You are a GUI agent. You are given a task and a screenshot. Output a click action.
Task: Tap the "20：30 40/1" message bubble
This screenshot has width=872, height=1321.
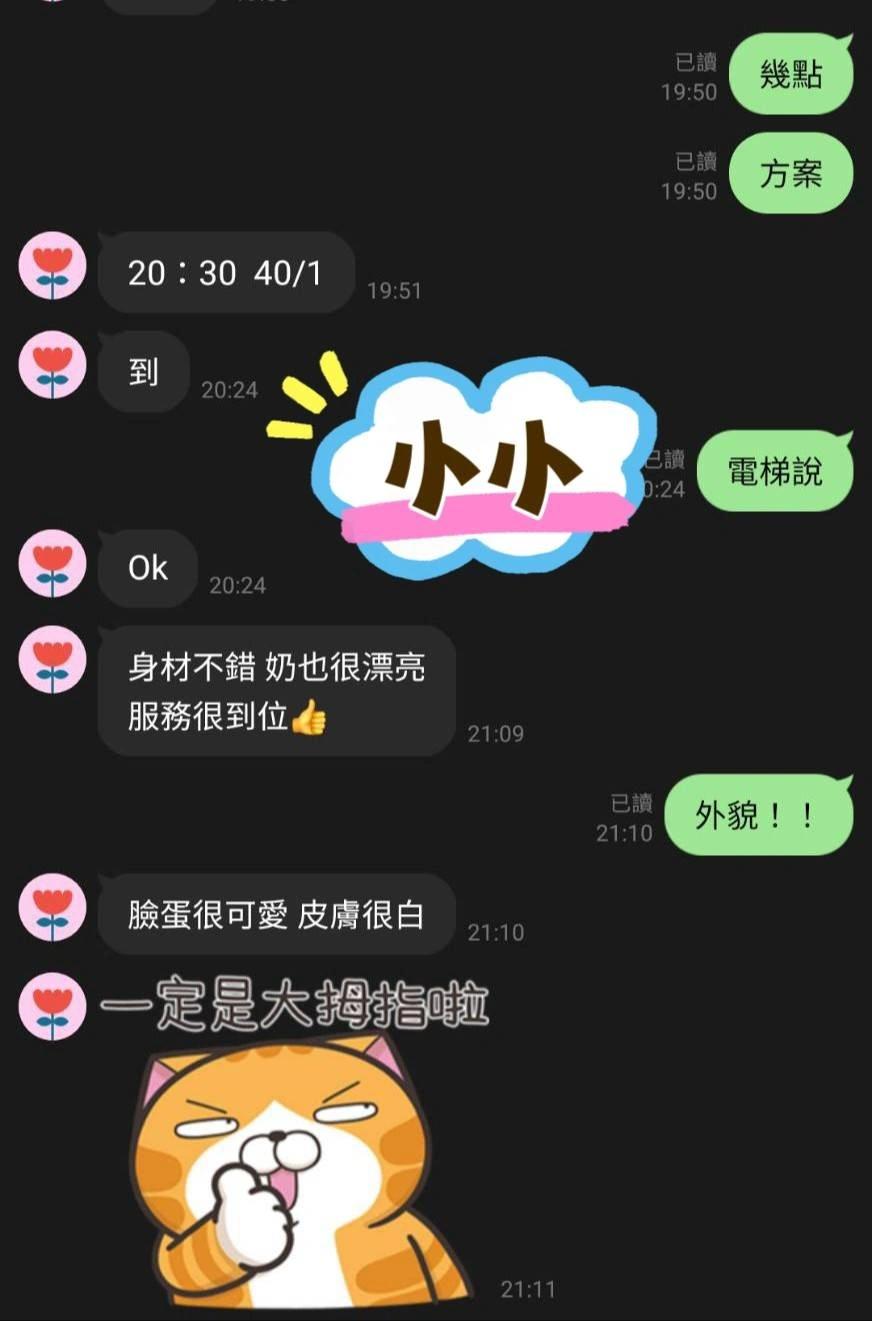(x=225, y=272)
